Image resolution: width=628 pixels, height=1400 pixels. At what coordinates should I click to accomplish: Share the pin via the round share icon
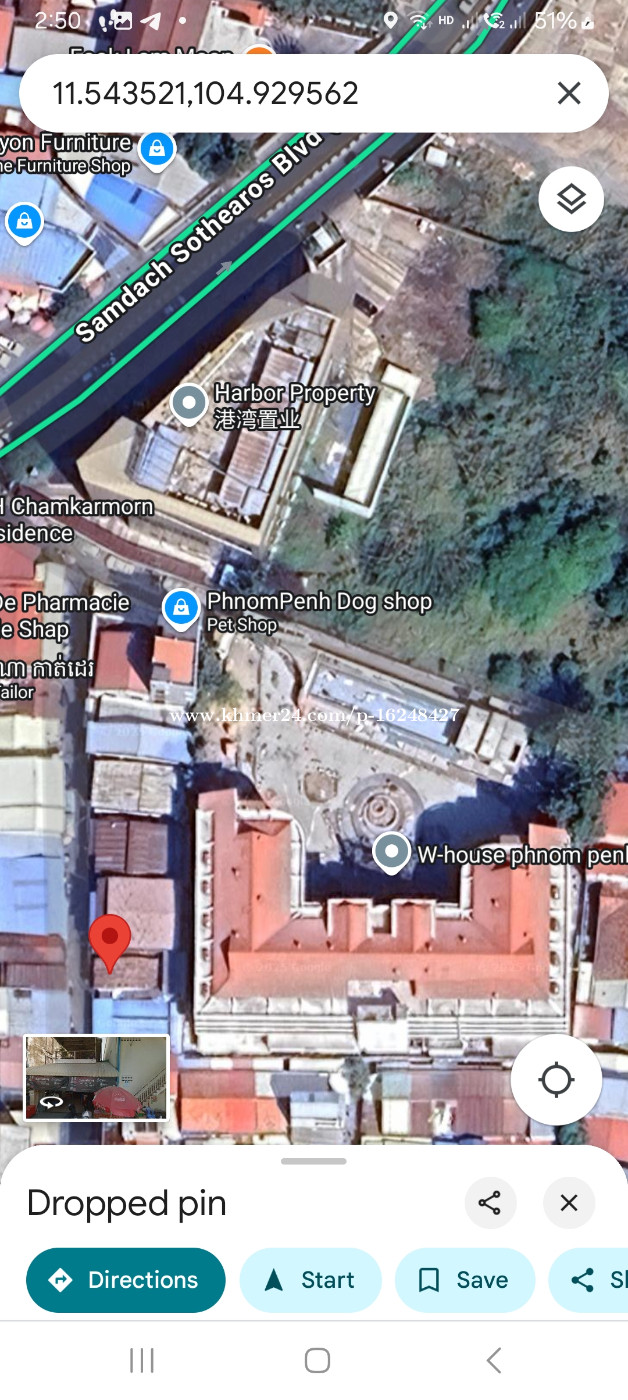(x=490, y=1203)
